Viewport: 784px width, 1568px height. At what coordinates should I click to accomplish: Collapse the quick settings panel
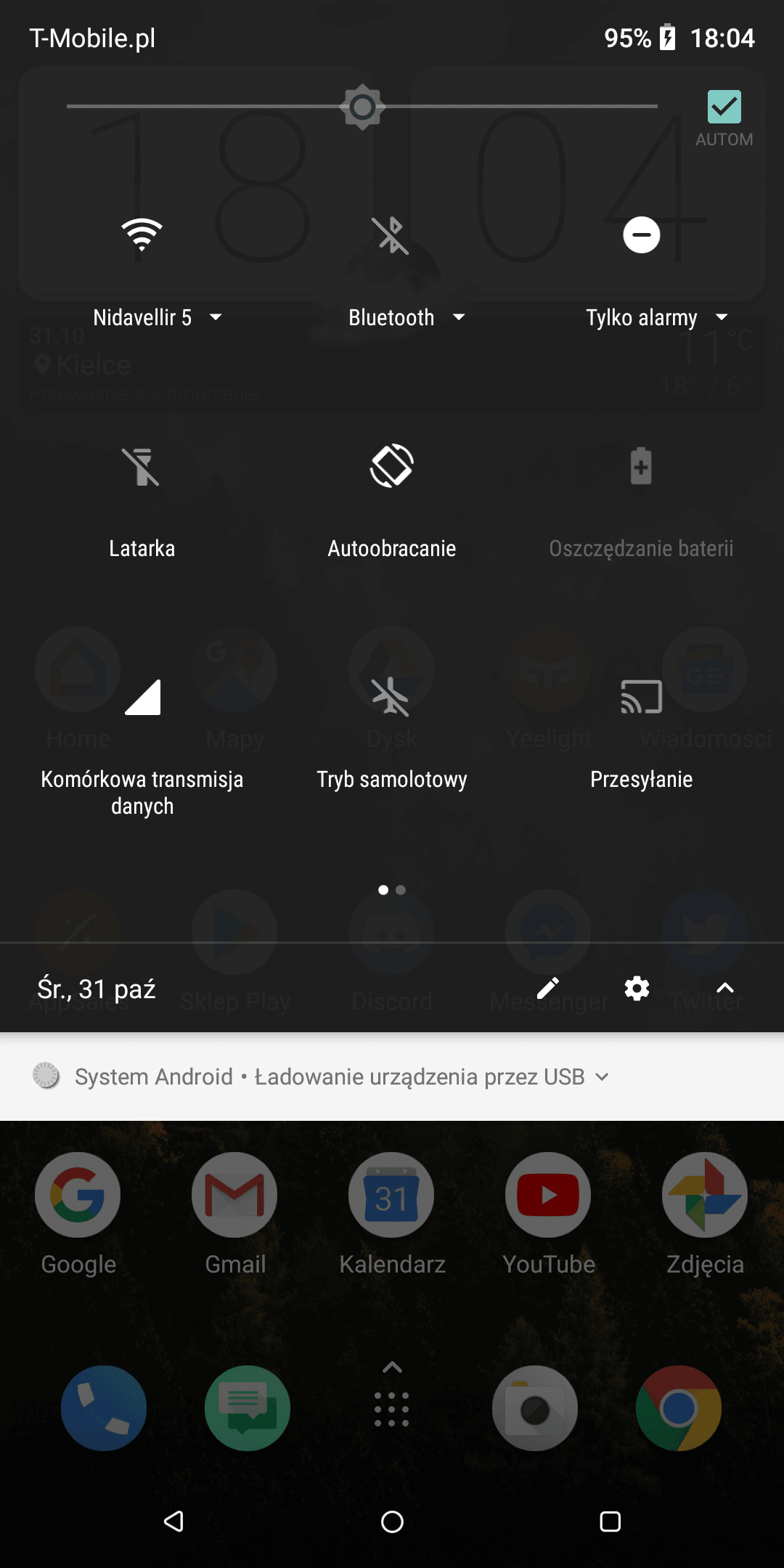coord(725,988)
